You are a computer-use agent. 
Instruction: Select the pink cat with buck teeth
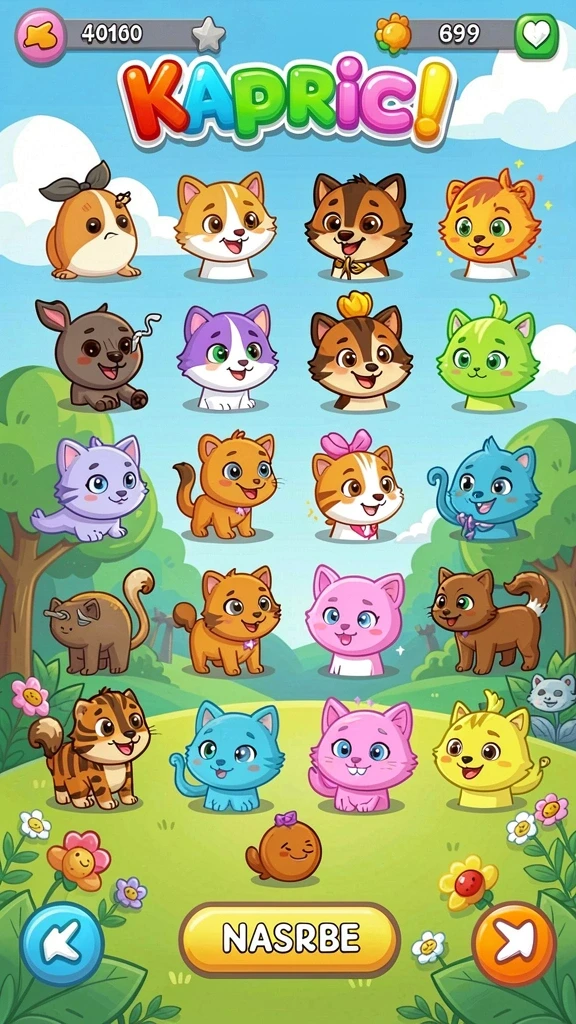point(362,753)
